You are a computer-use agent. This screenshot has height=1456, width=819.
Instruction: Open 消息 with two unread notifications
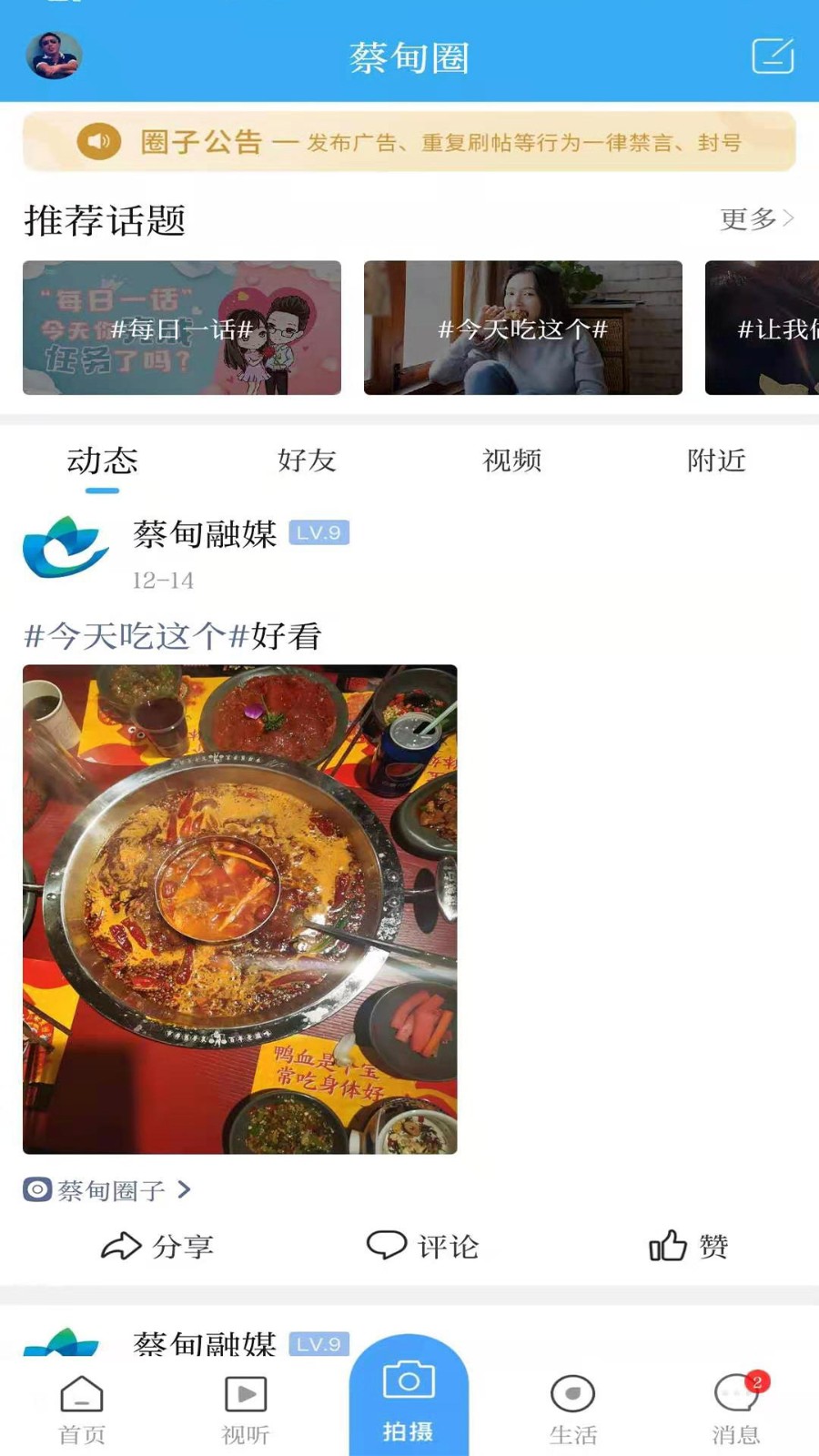click(735, 1410)
